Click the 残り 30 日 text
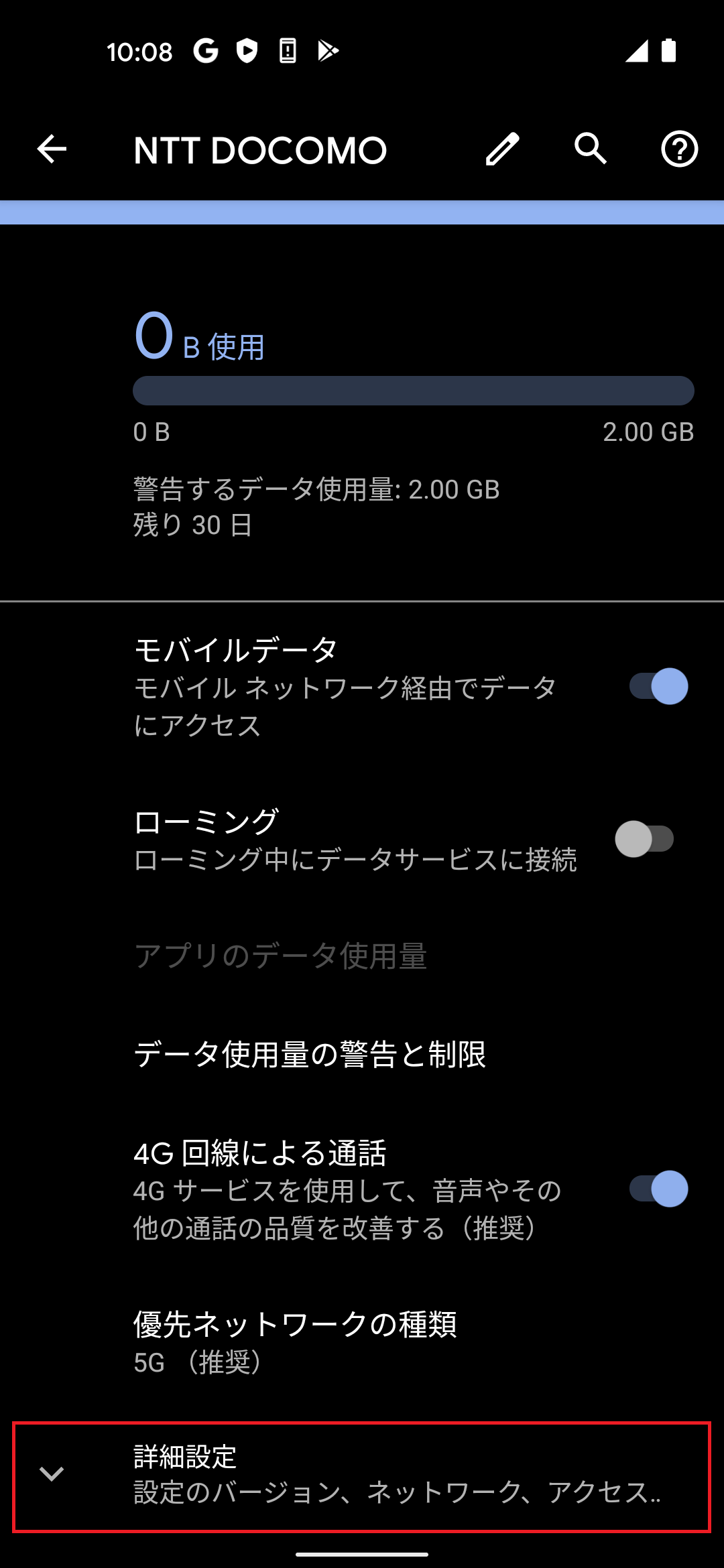This screenshot has height=1568, width=724. tap(190, 527)
